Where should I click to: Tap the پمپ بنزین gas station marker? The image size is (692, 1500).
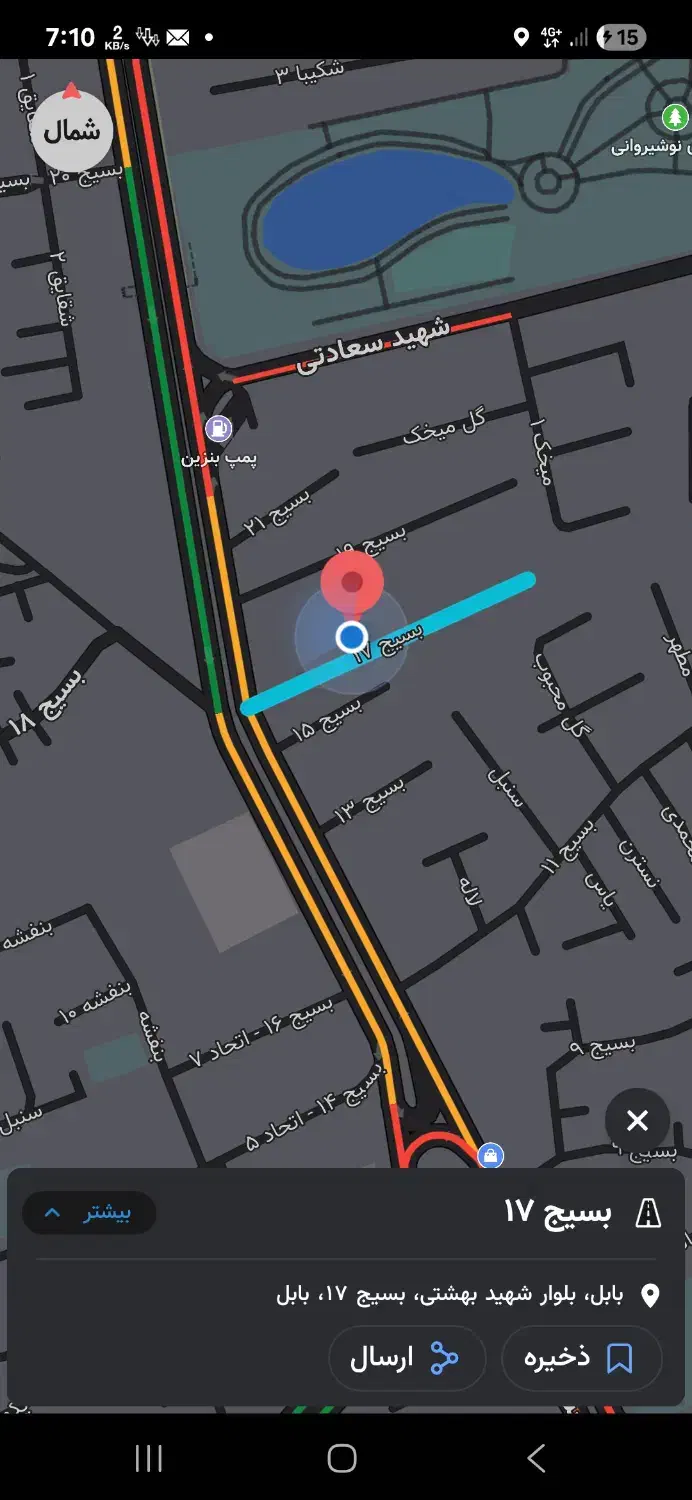(218, 430)
